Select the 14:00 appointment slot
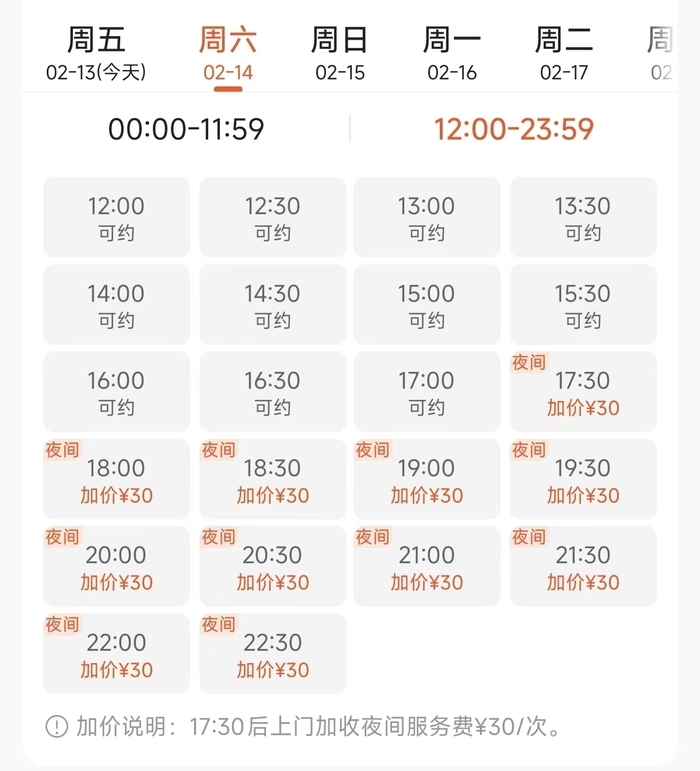 [116, 304]
